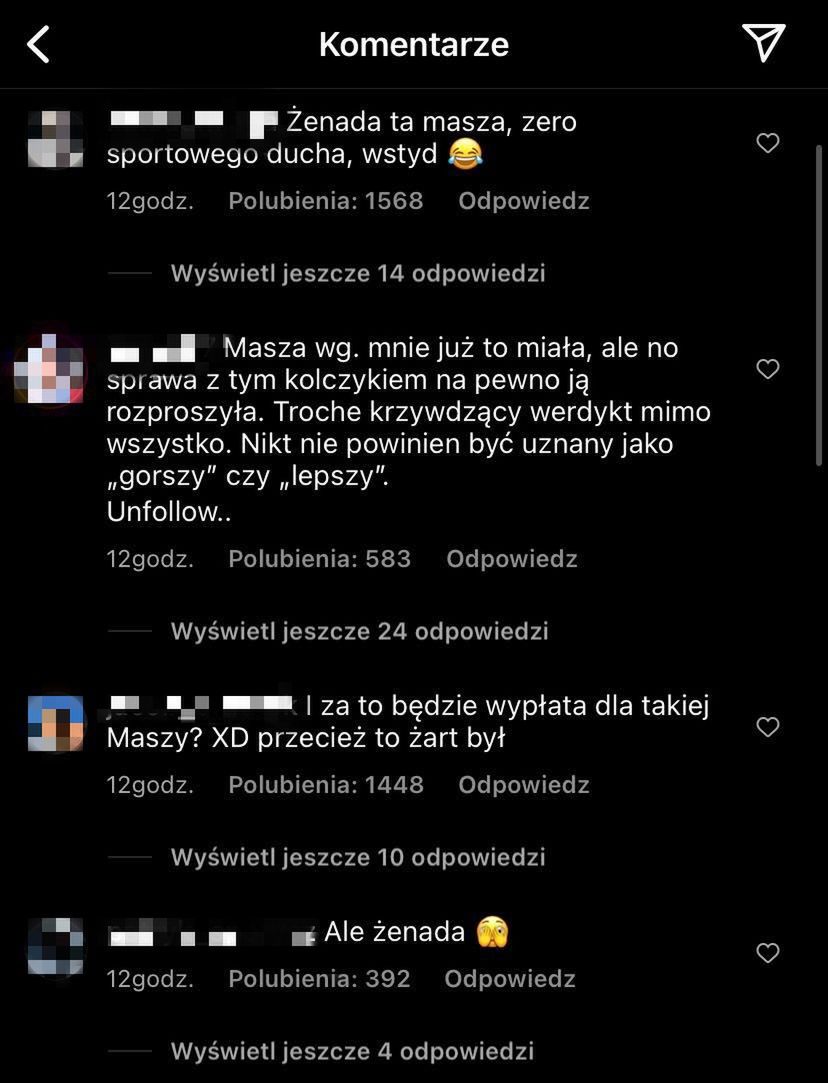Like the 'Ale żenada' comment
Viewport: 828px width, 1083px height.
pyautogui.click(x=767, y=953)
